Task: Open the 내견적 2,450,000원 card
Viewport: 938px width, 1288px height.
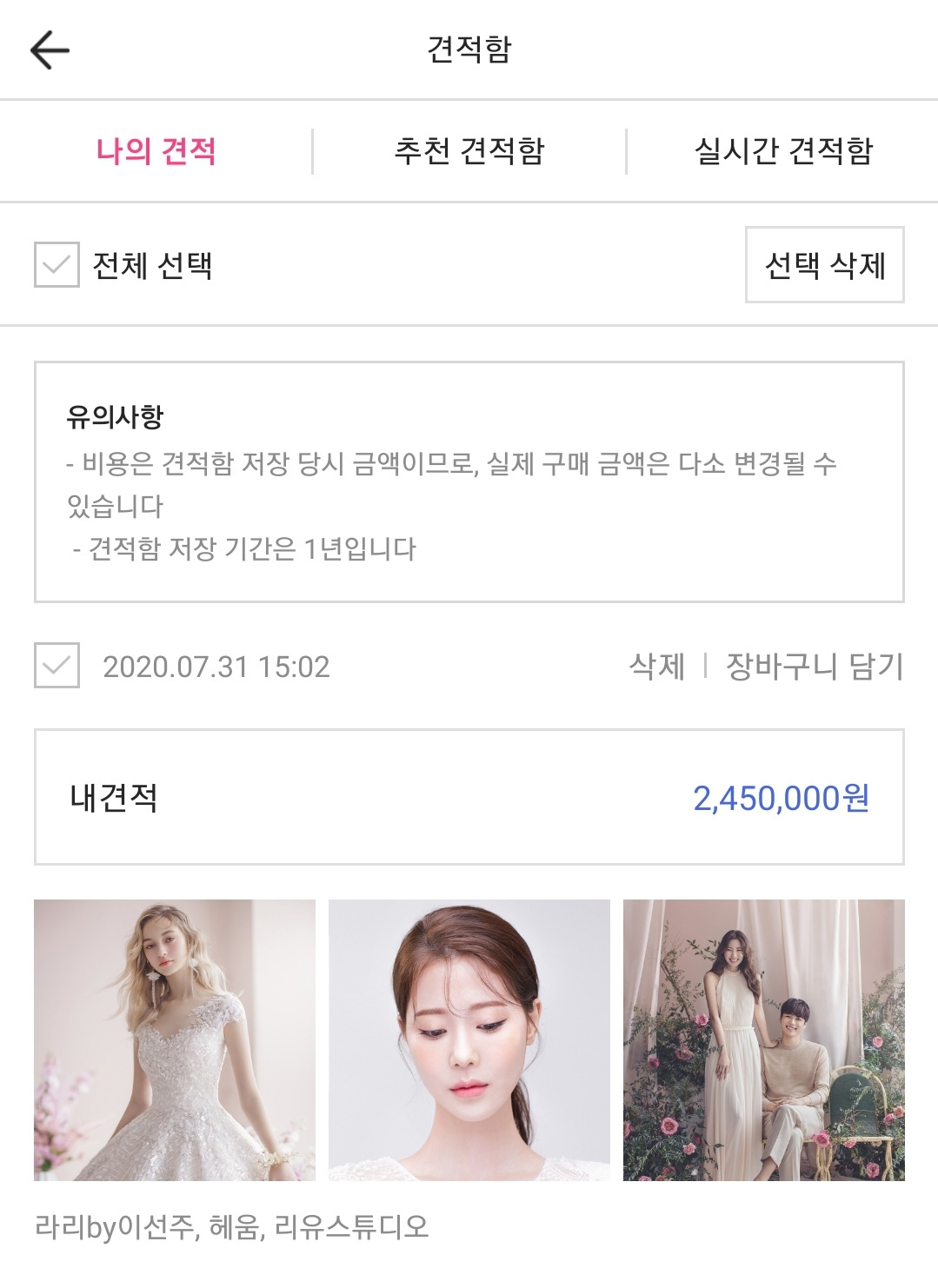Action: (x=469, y=797)
